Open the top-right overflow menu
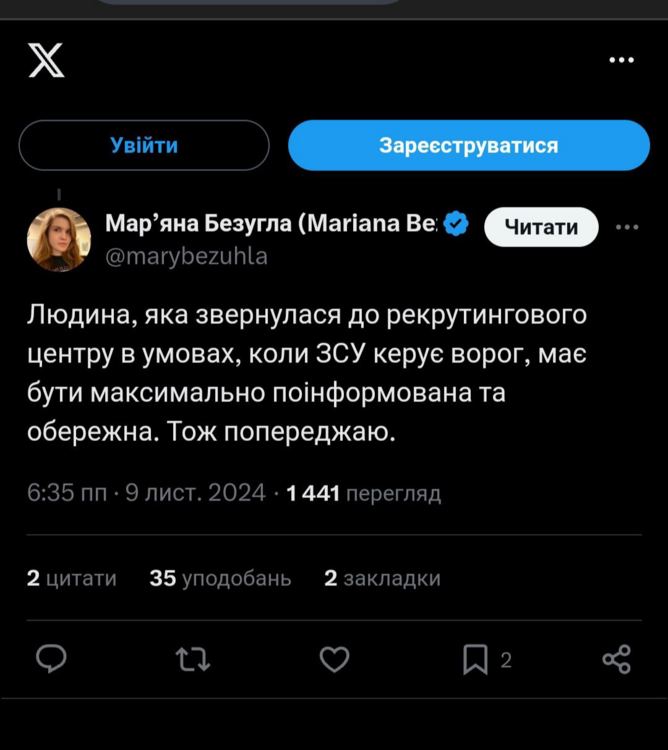668x750 pixels. click(x=622, y=61)
